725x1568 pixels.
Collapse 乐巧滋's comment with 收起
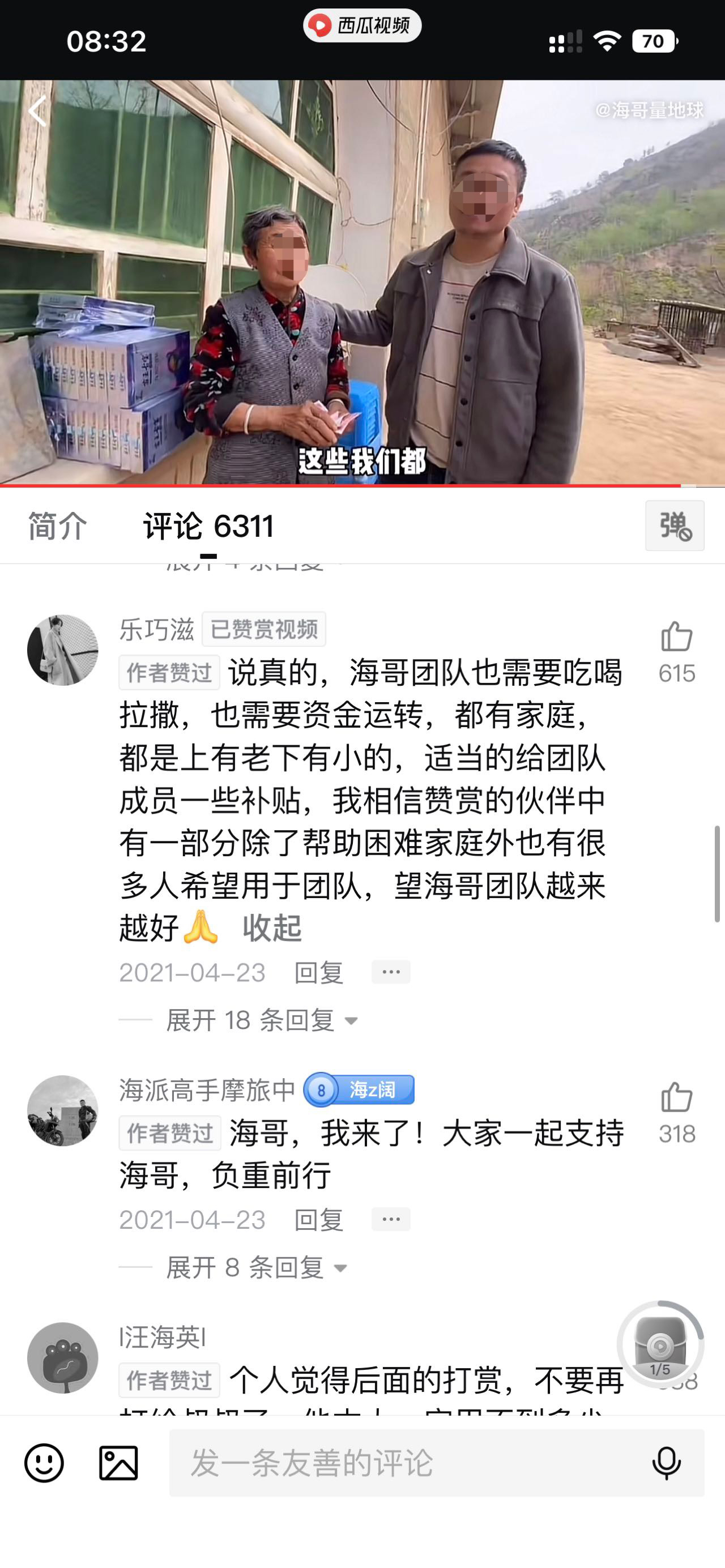272,928
